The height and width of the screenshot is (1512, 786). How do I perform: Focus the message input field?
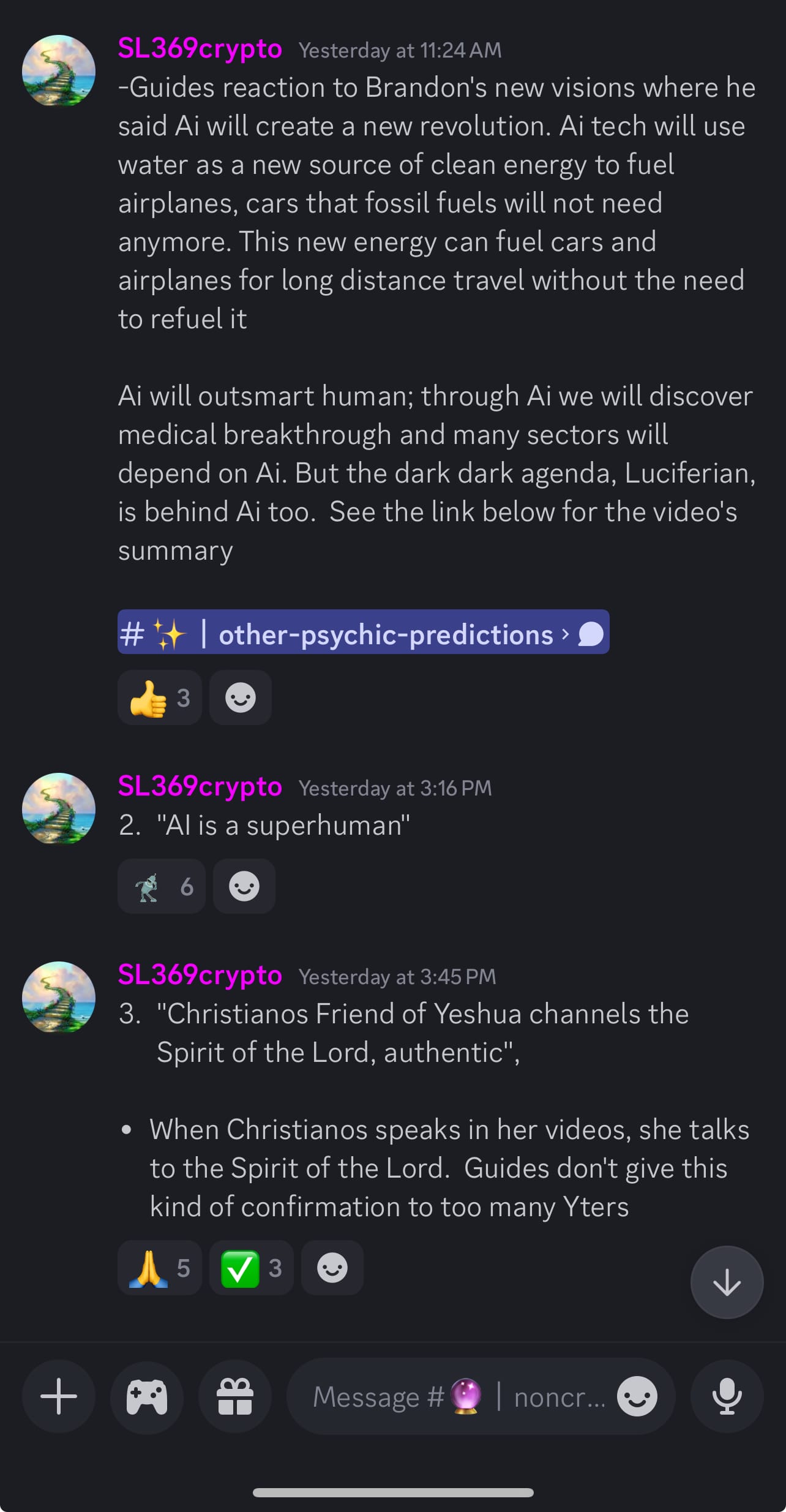pos(453,1397)
